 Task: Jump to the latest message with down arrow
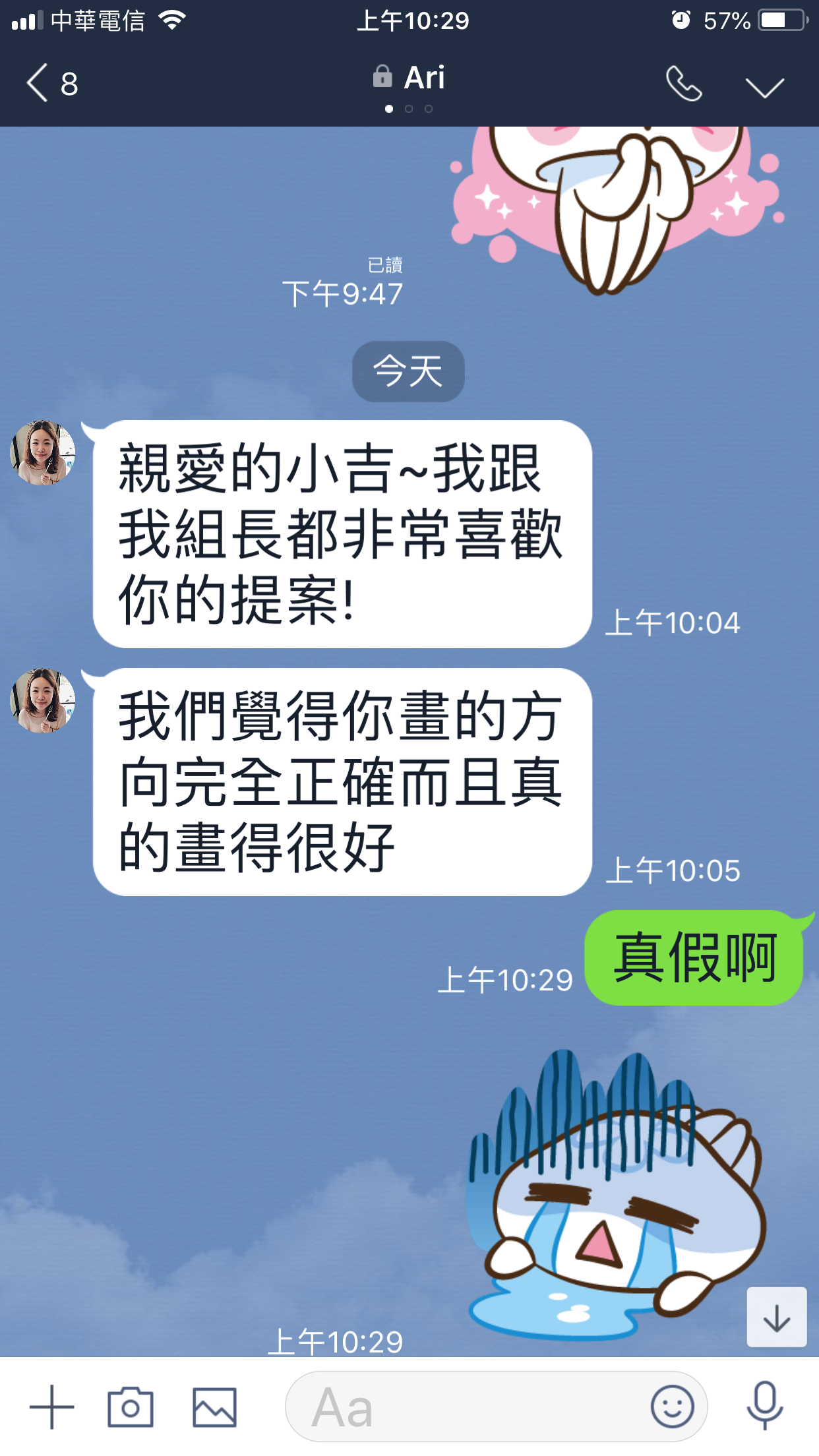click(x=776, y=1318)
